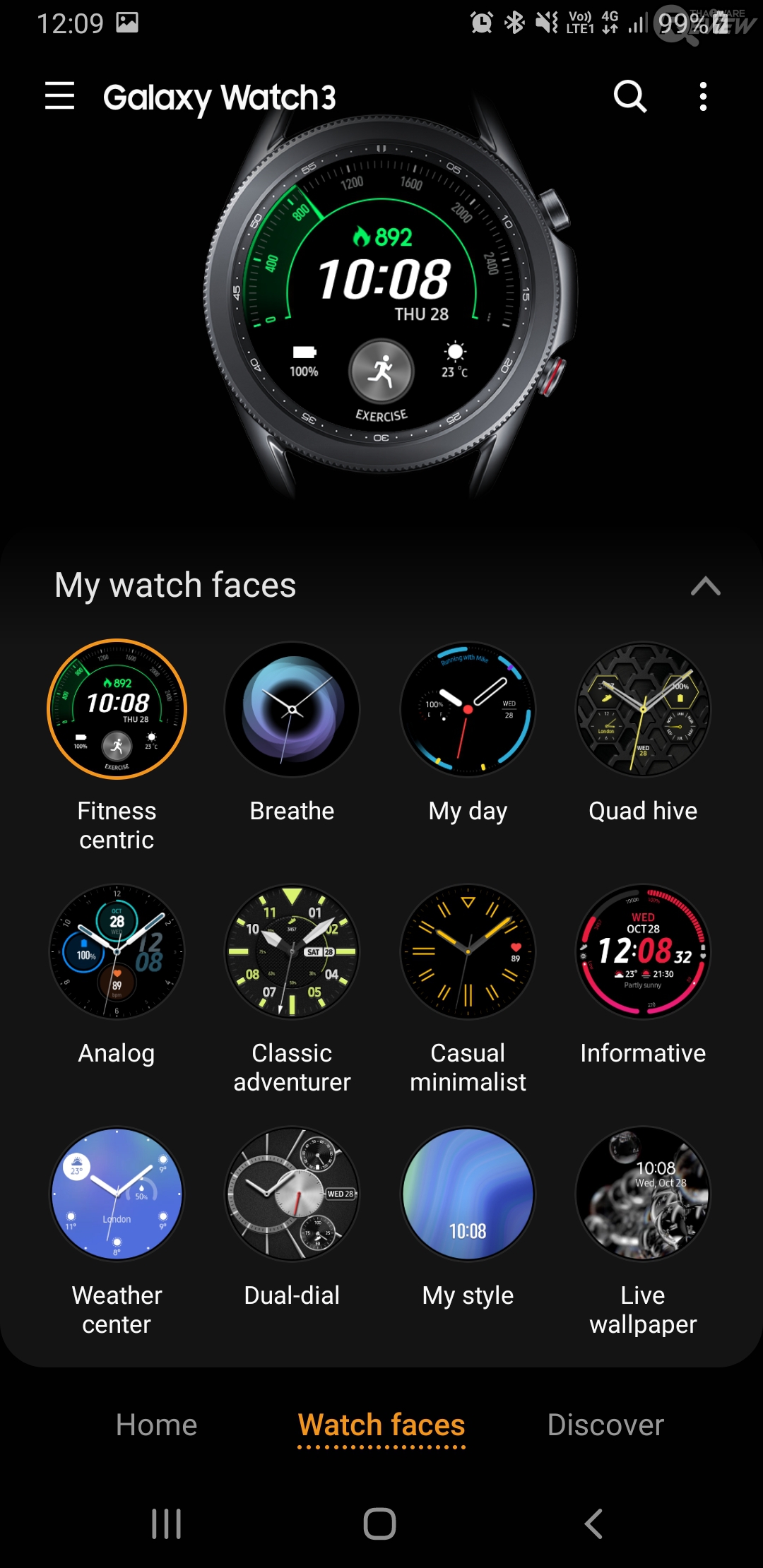
Task: Pick the Casual minimalist watch face
Action: point(468,951)
